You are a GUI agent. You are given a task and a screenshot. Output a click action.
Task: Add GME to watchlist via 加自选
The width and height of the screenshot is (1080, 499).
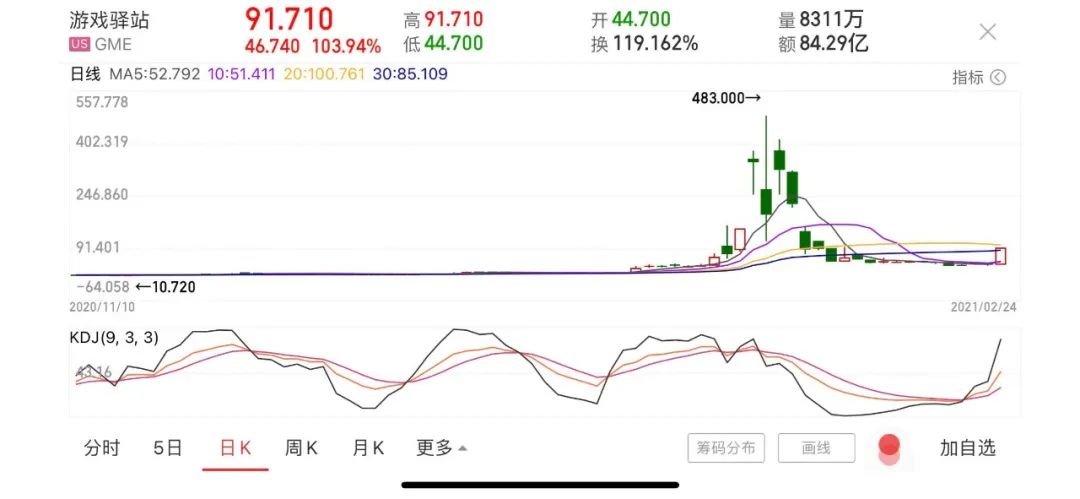click(967, 448)
